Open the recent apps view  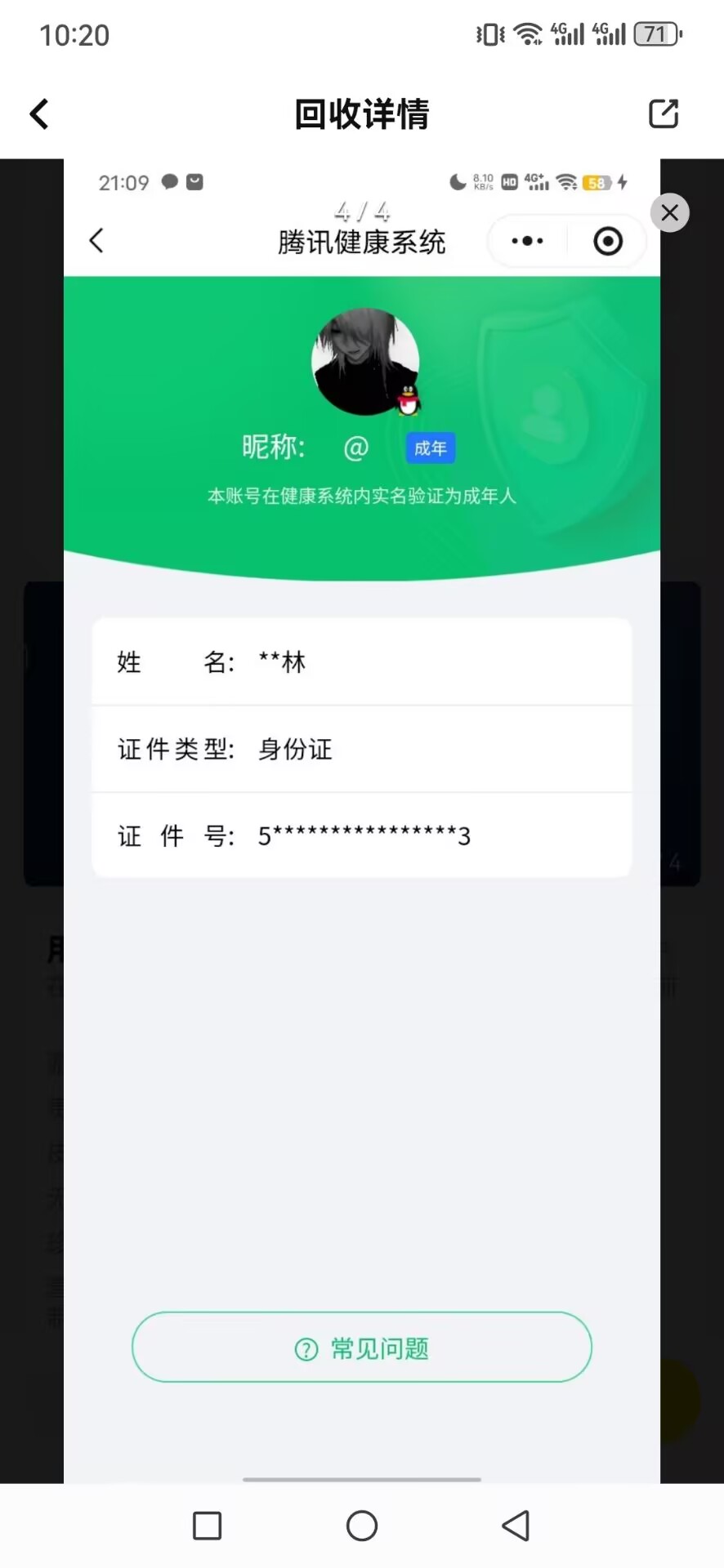pos(208,1526)
